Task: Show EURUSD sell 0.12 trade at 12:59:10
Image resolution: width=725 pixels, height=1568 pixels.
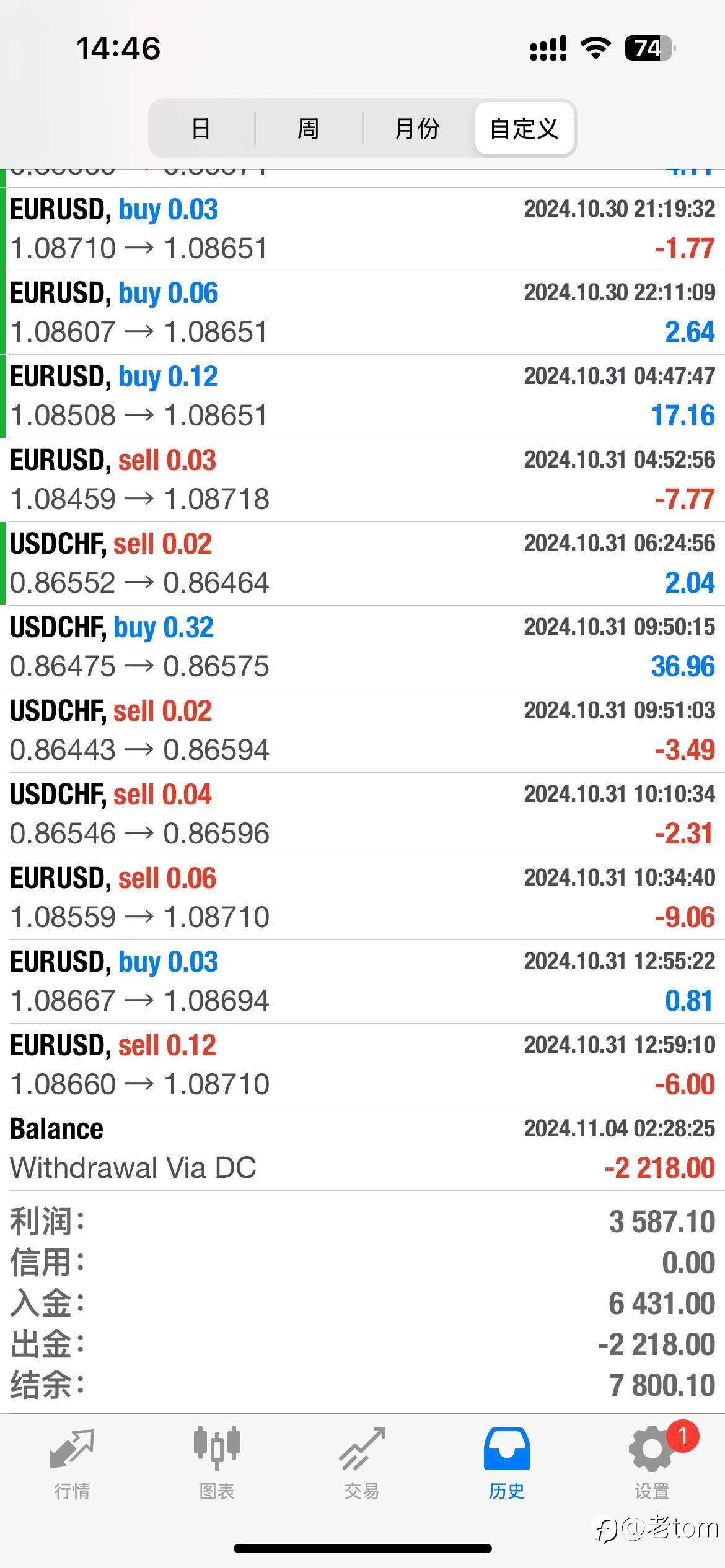Action: click(x=362, y=1065)
